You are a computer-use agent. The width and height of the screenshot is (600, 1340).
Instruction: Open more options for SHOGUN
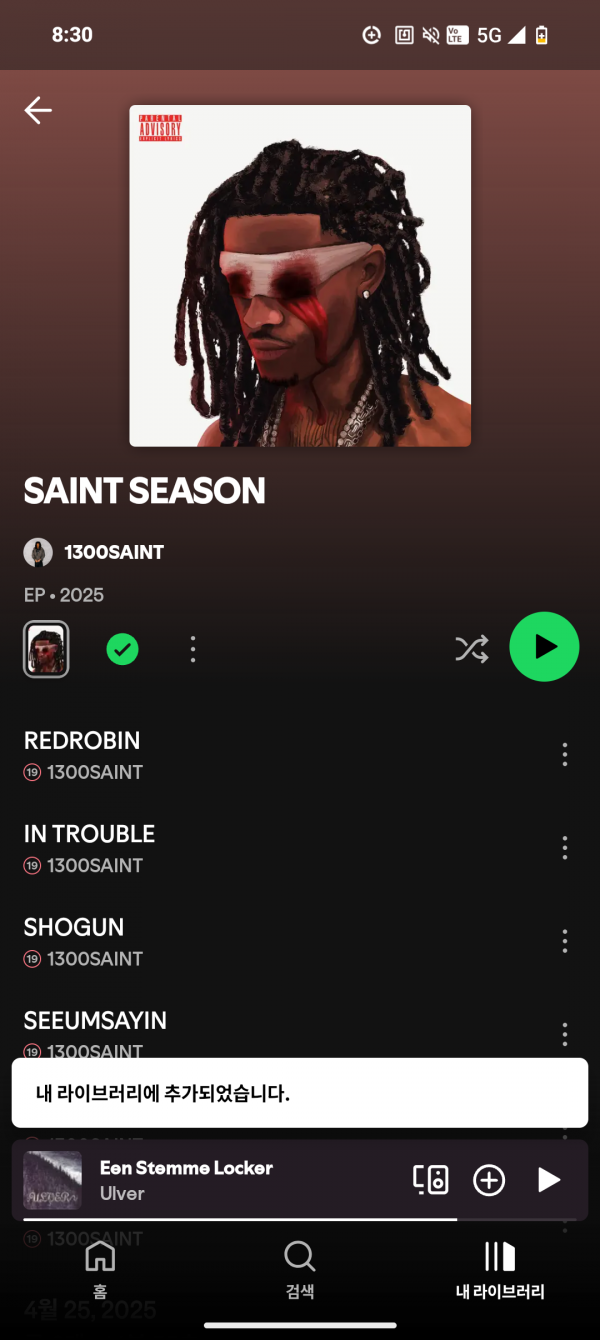[x=565, y=941]
